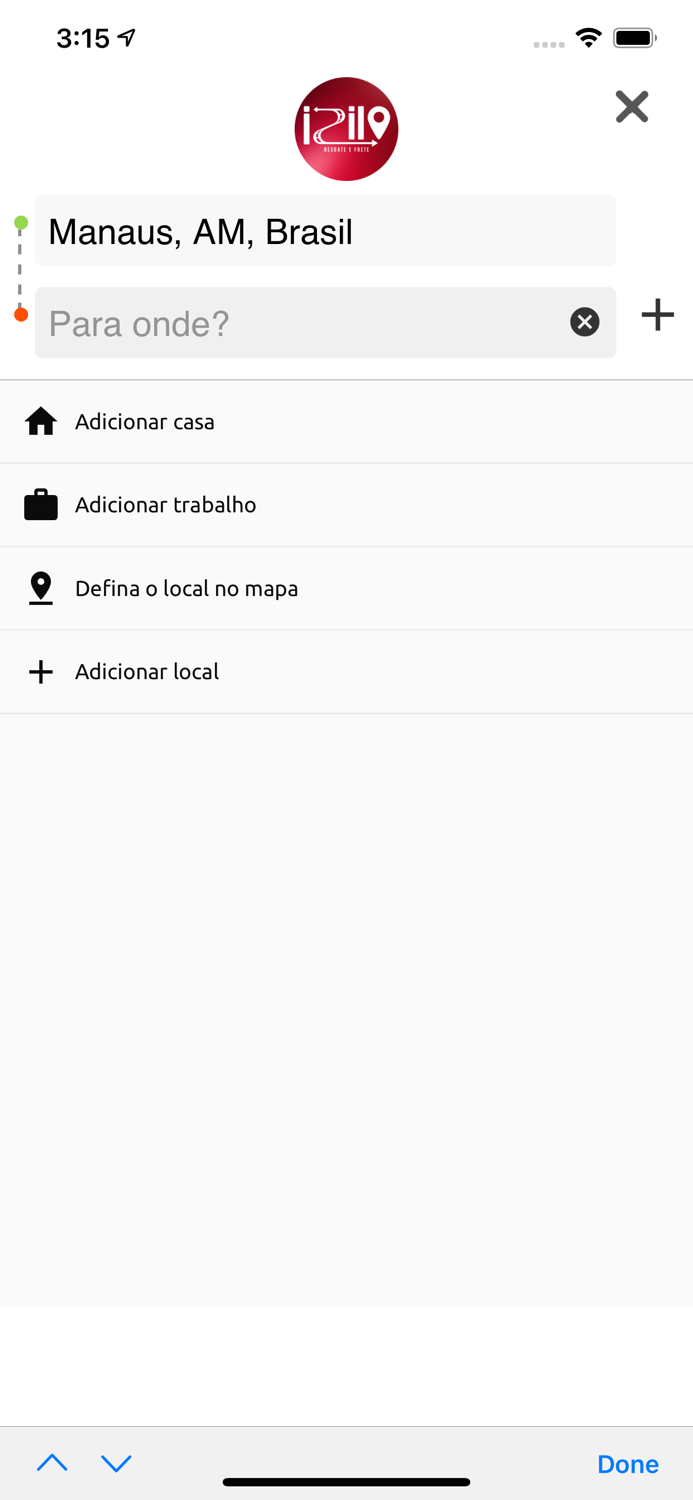This screenshot has height=1500, width=693.
Task: Open Adicionar local
Action: (146, 672)
